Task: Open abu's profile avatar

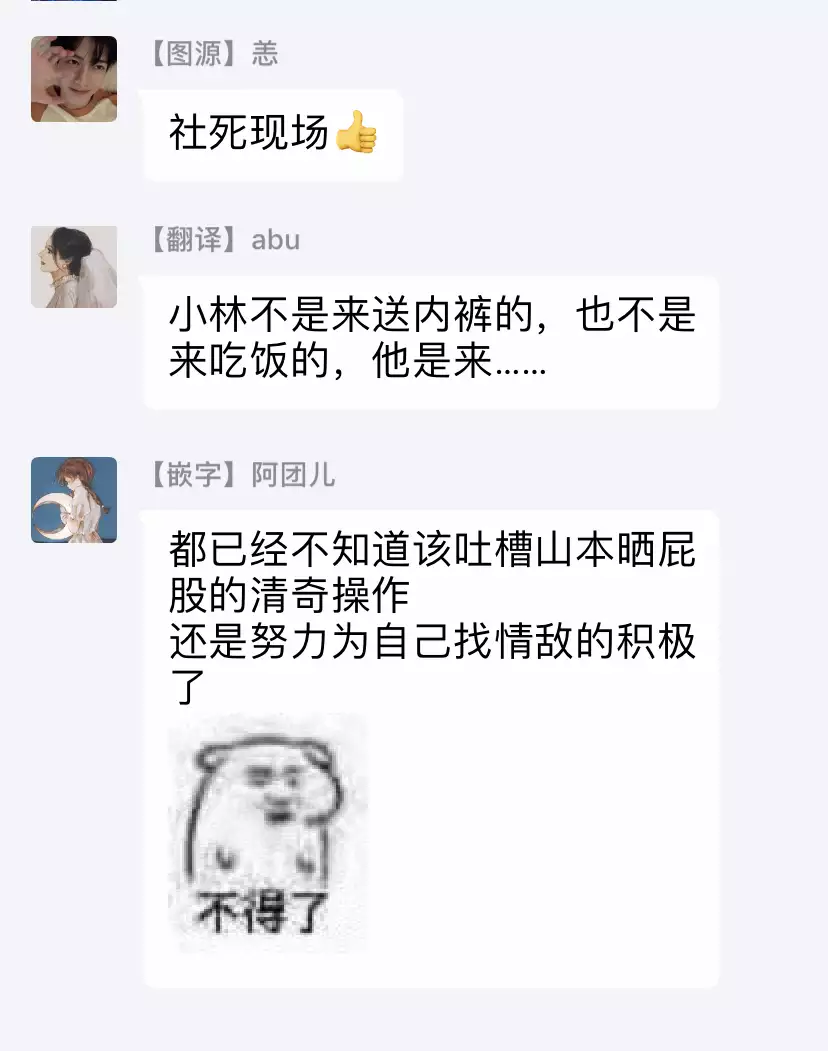Action: click(x=74, y=267)
